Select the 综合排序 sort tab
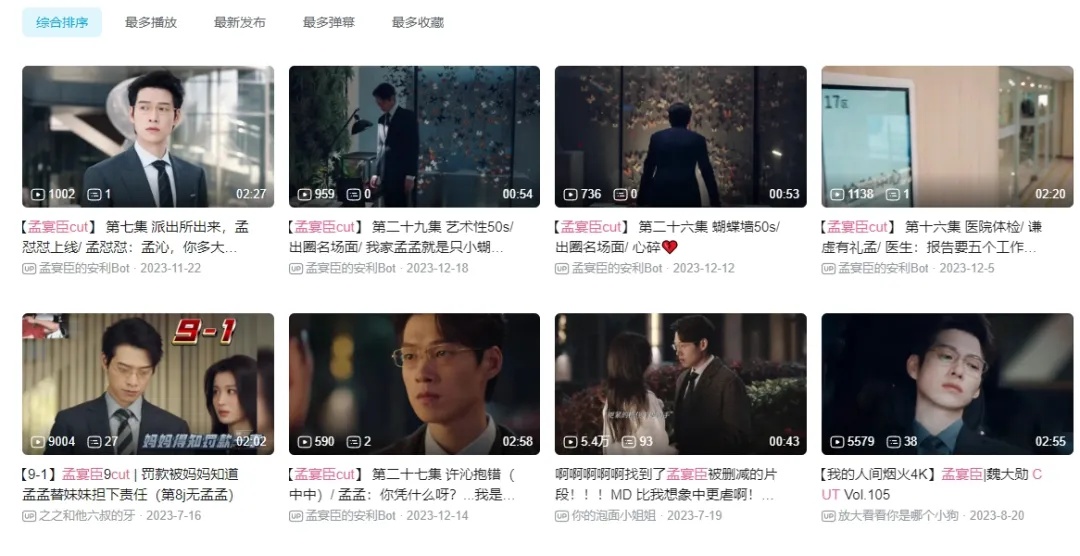This screenshot has height=556, width=1080. click(62, 22)
